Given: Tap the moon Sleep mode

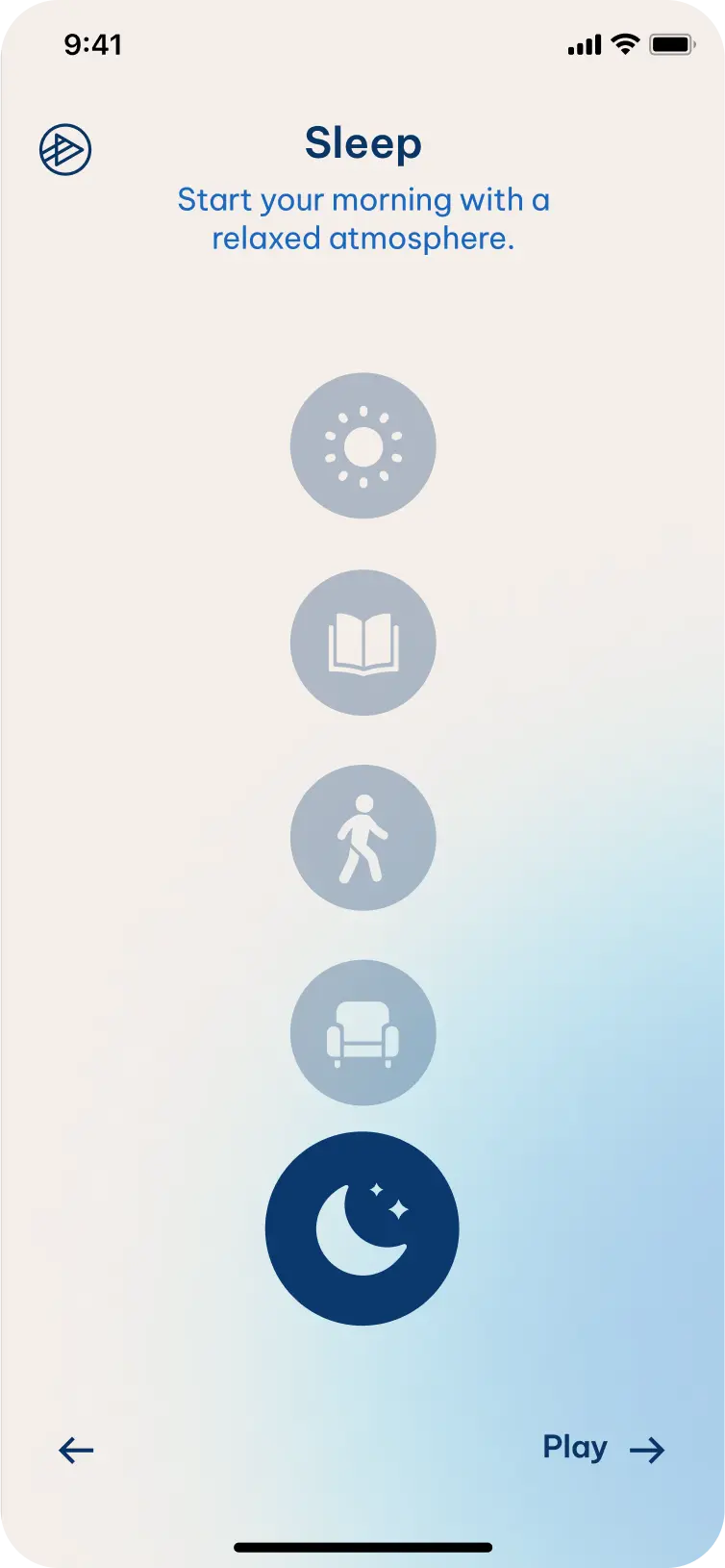Looking at the screenshot, I should point(362,1228).
